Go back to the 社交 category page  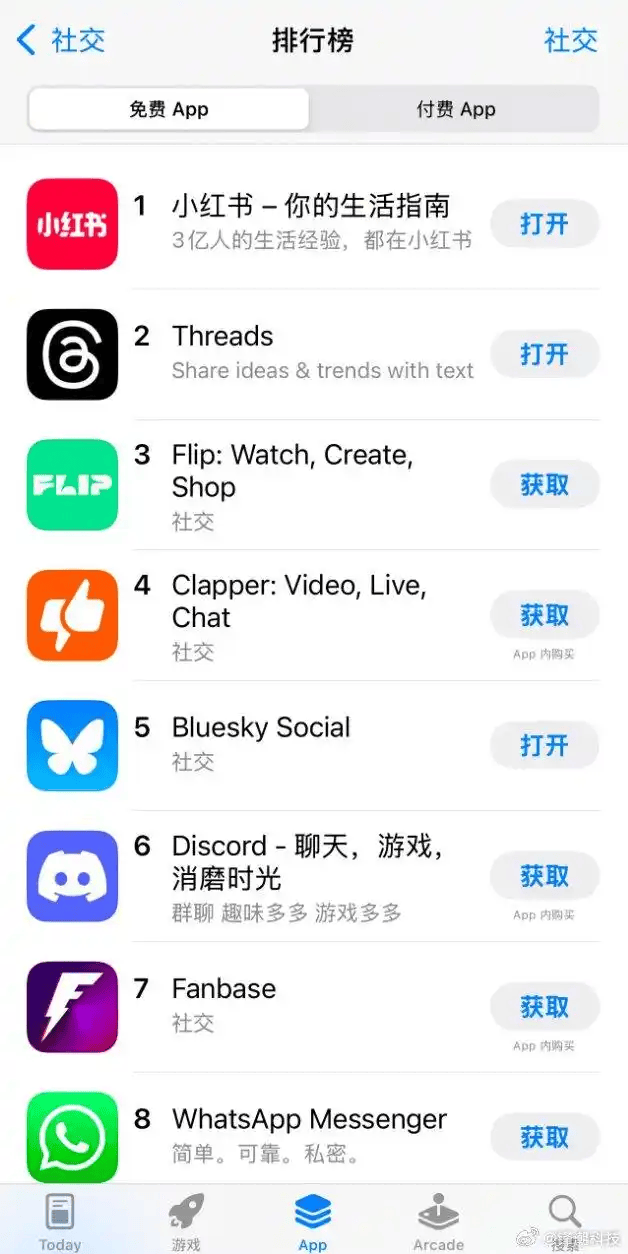point(61,40)
